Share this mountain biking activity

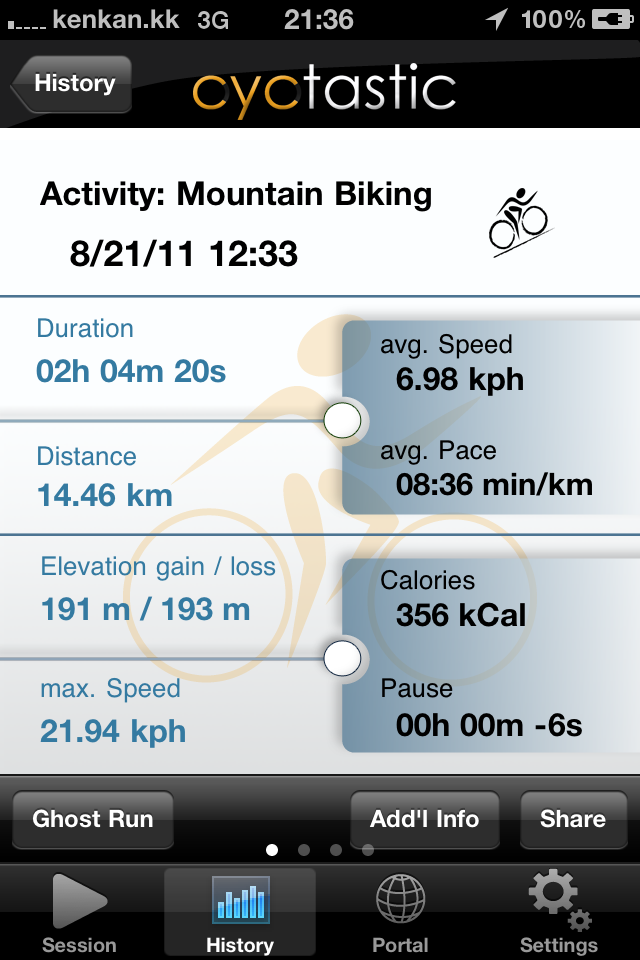click(x=572, y=820)
